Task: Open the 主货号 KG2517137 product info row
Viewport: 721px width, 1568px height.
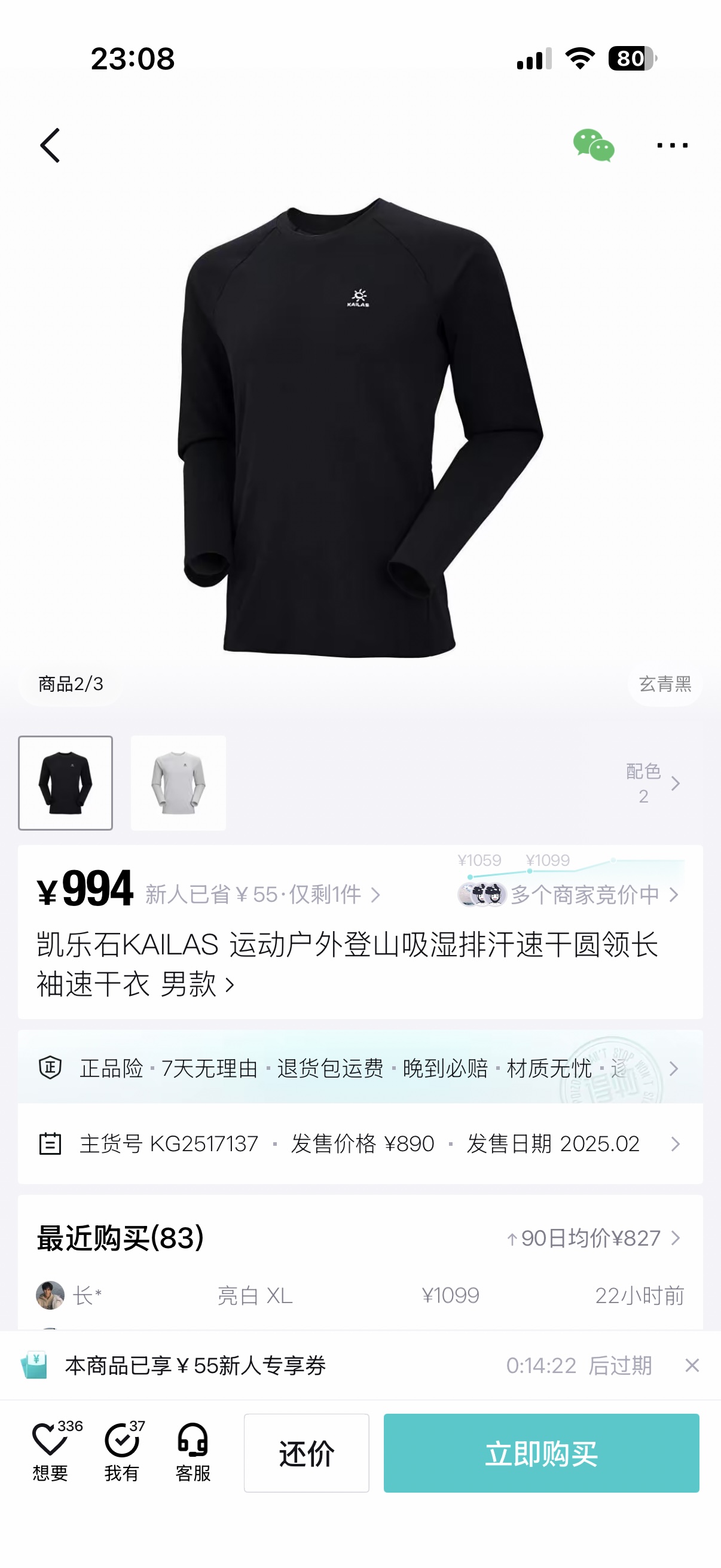Action: (x=360, y=1144)
